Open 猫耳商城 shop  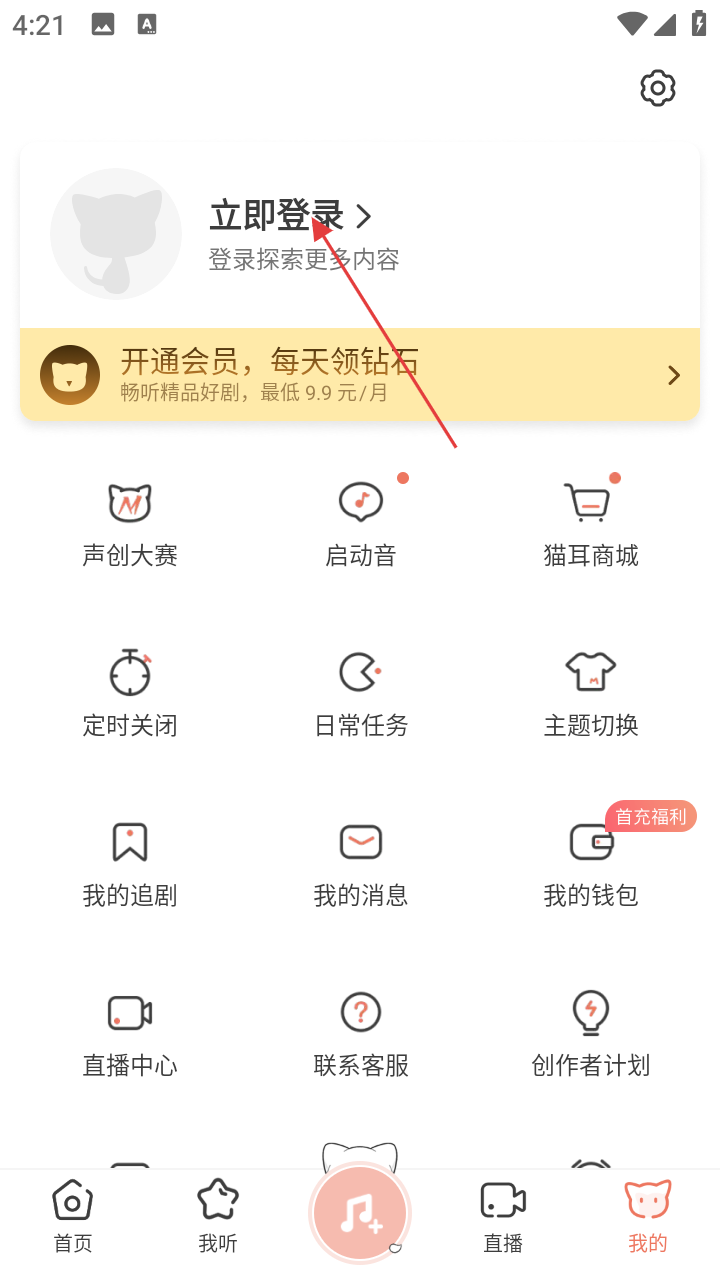590,524
